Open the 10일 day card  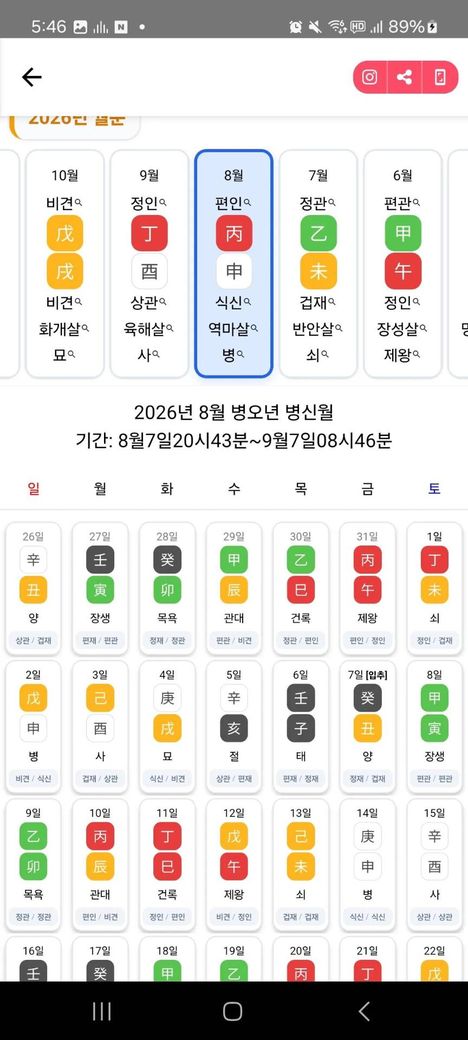point(100,864)
